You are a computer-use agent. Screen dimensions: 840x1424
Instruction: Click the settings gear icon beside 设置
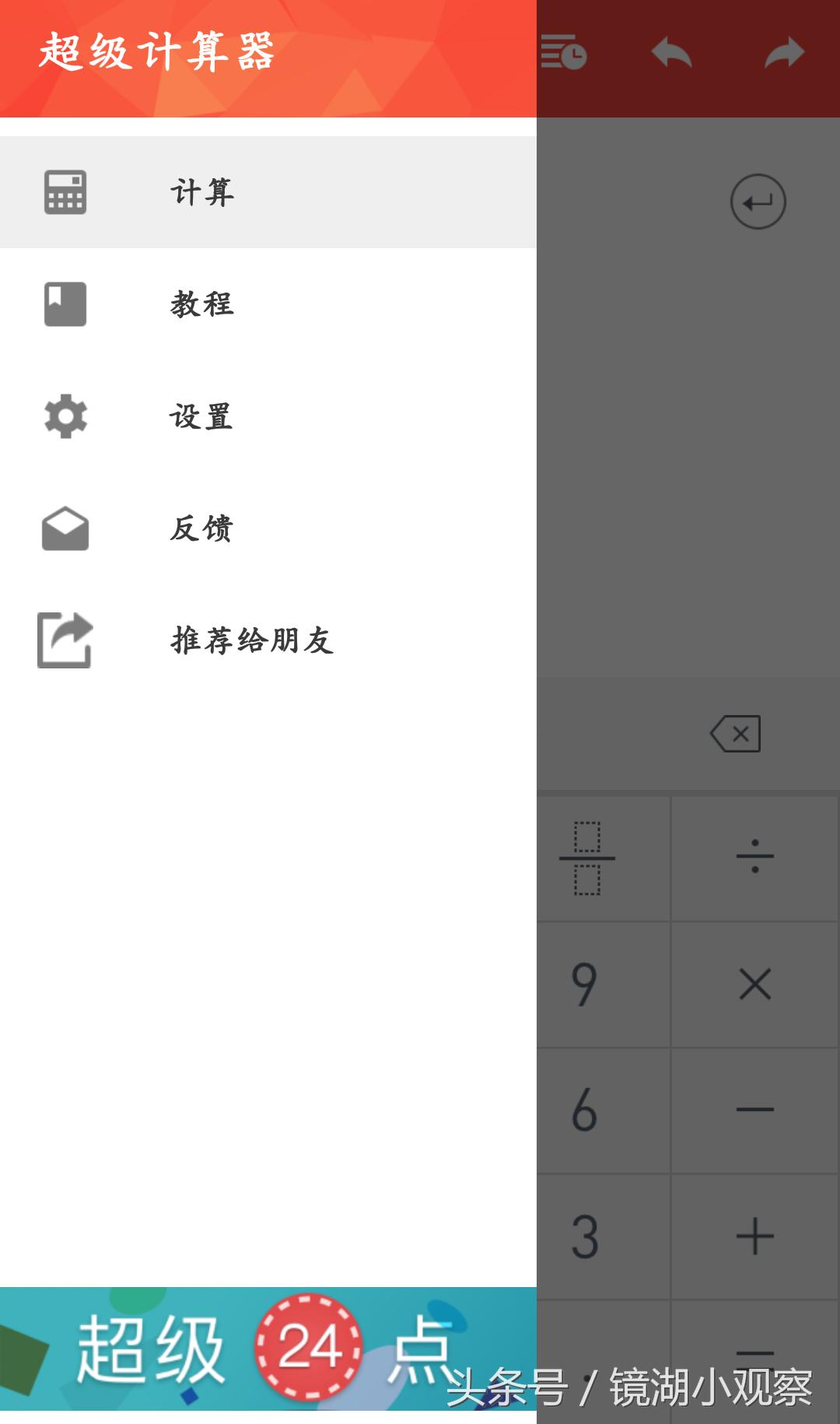(65, 418)
